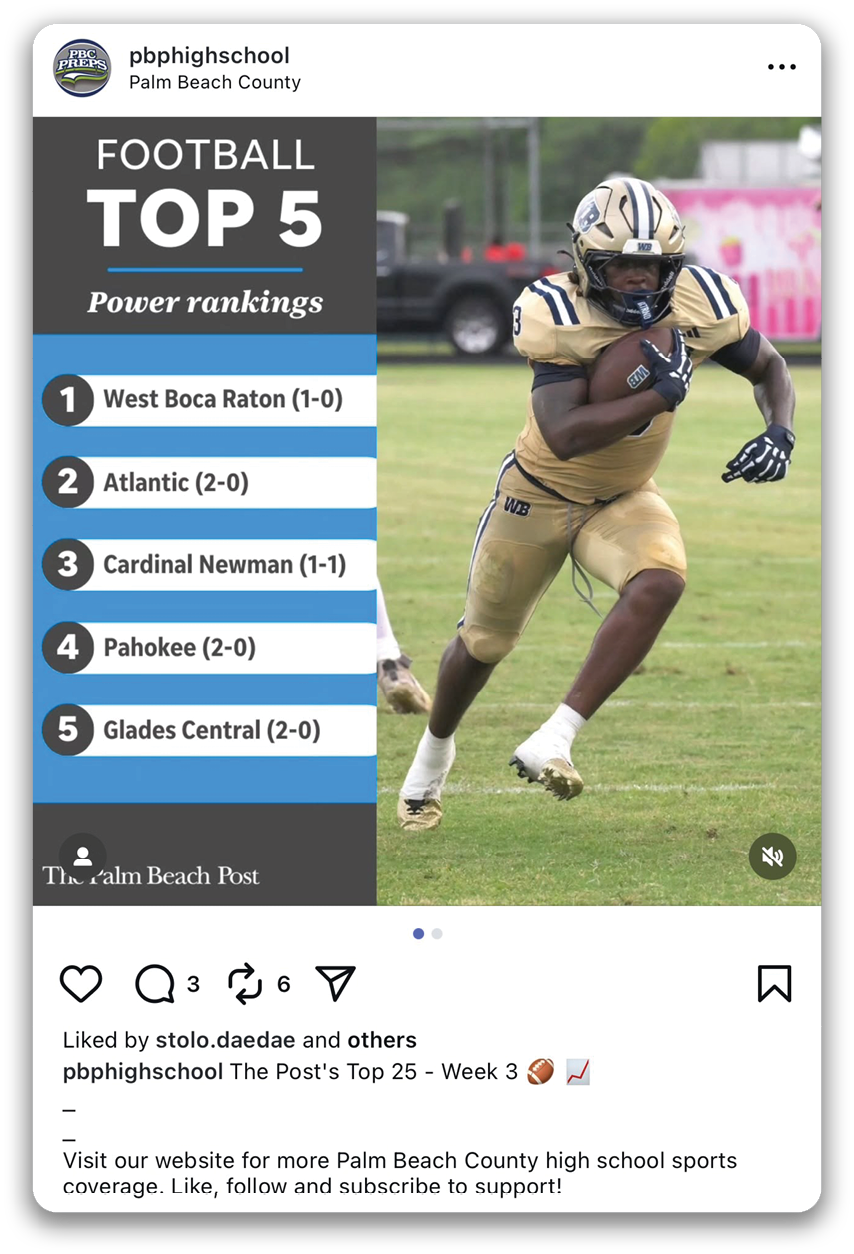View others who liked this post

click(381, 1040)
